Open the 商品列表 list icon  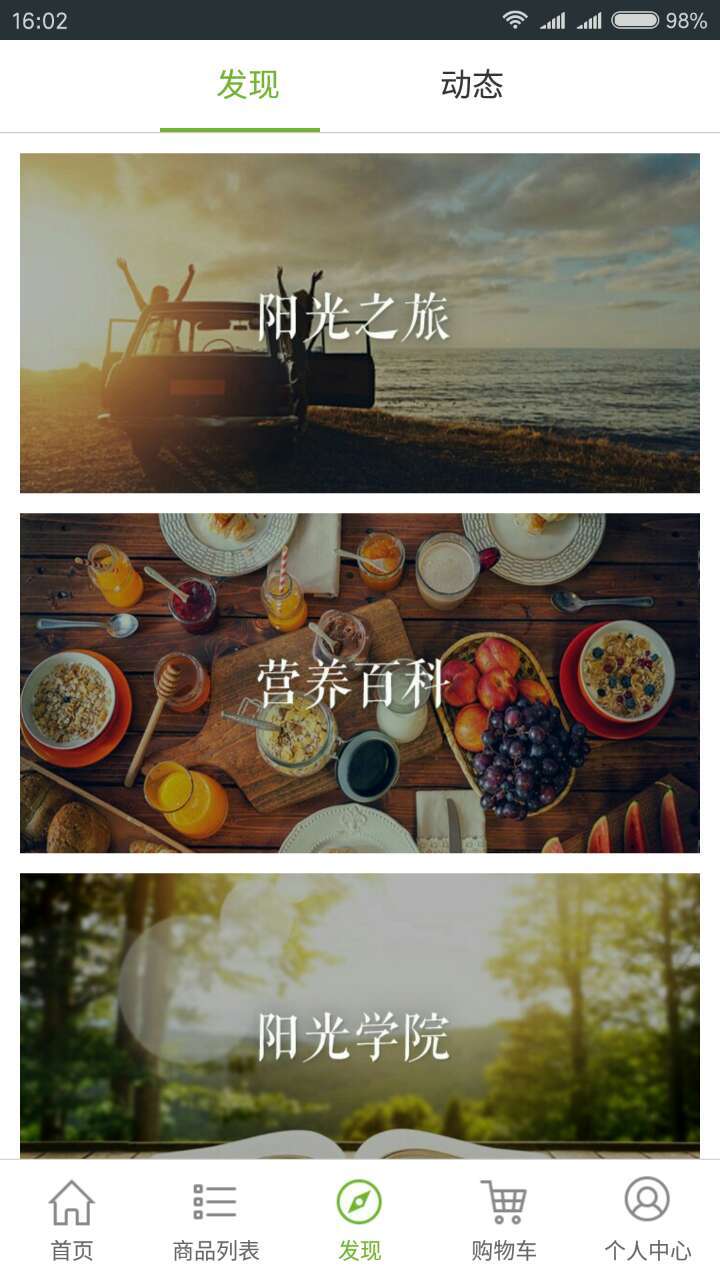pyautogui.click(x=215, y=1203)
